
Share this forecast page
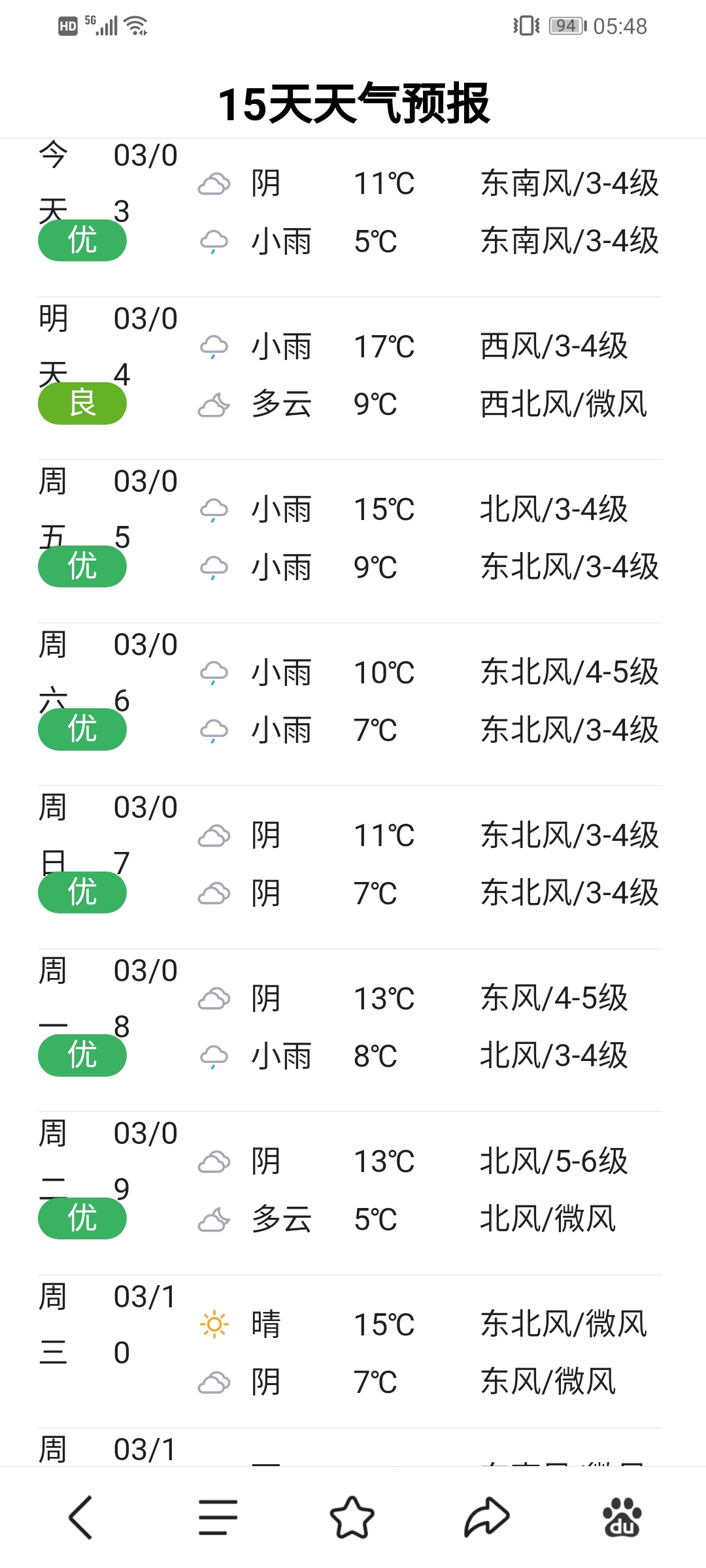[x=487, y=1517]
